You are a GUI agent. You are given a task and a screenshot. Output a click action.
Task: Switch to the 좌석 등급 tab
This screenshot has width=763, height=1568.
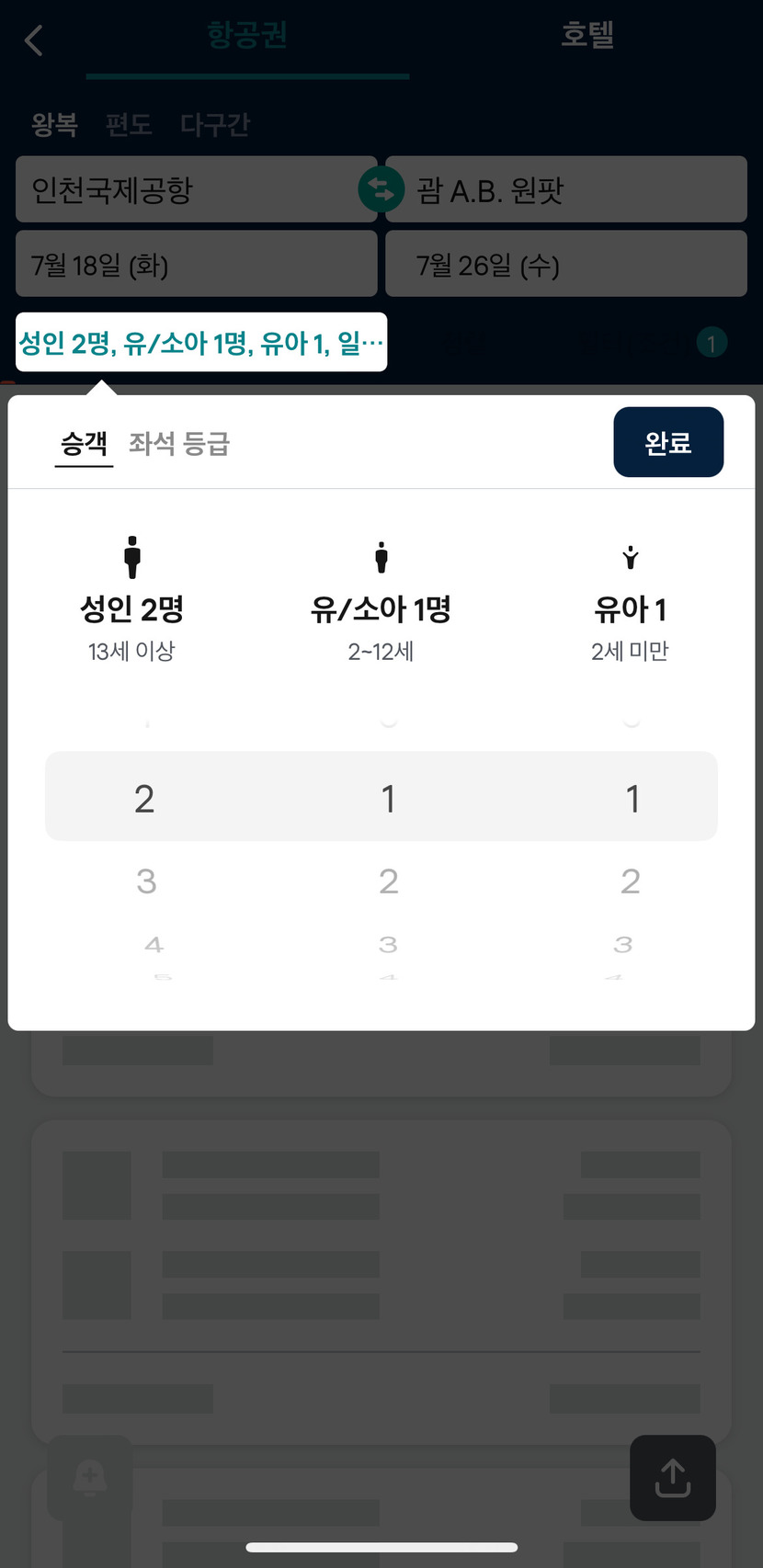pyautogui.click(x=179, y=444)
